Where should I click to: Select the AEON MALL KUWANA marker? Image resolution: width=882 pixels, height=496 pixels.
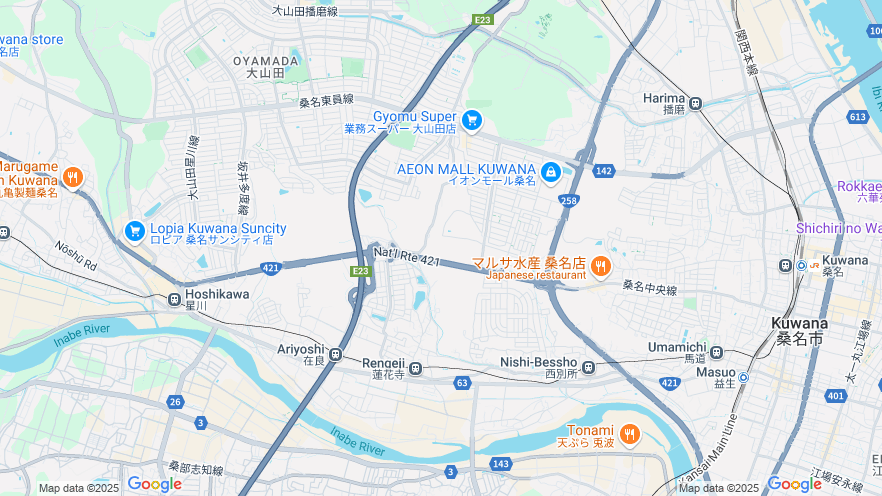(x=550, y=174)
